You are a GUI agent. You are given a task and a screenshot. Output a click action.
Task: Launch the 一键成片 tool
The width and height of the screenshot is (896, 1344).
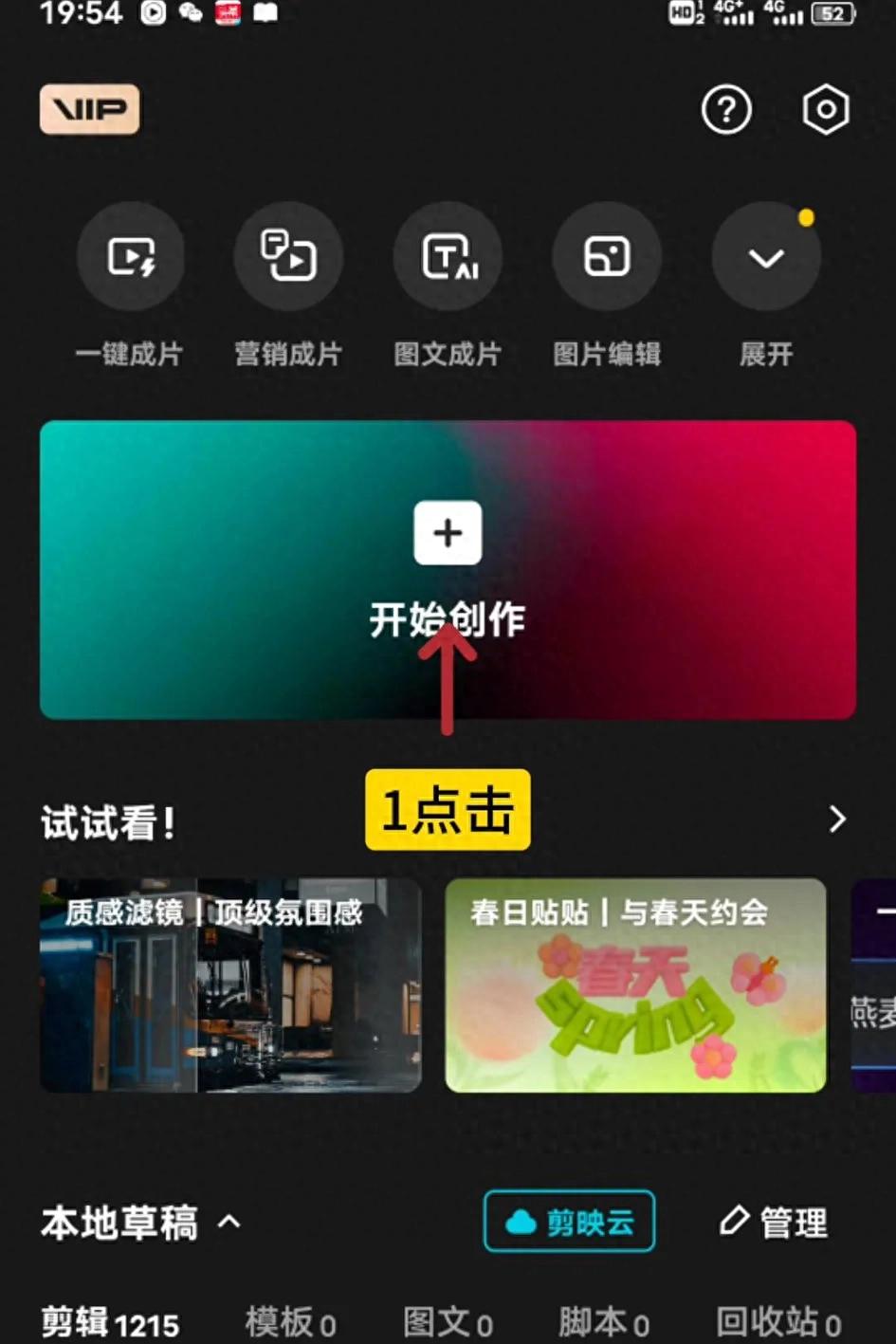coord(131,256)
